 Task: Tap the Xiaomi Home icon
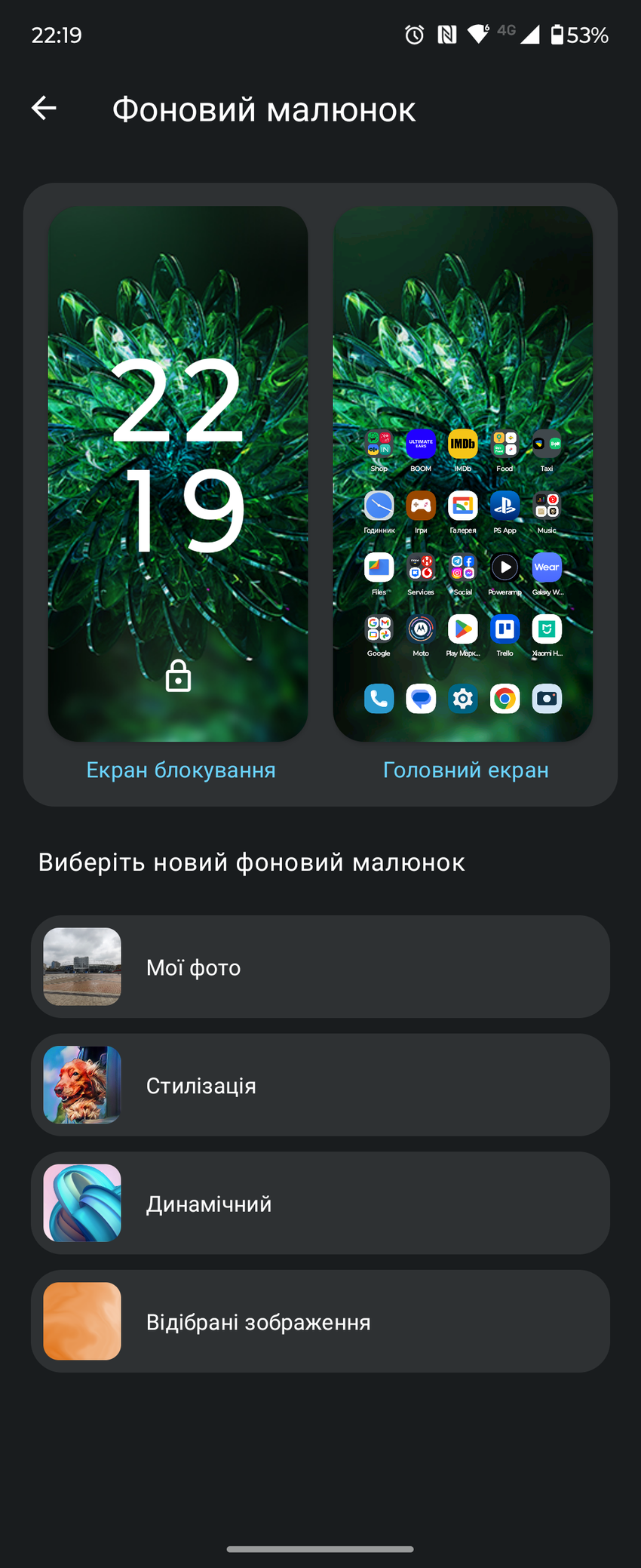click(547, 629)
